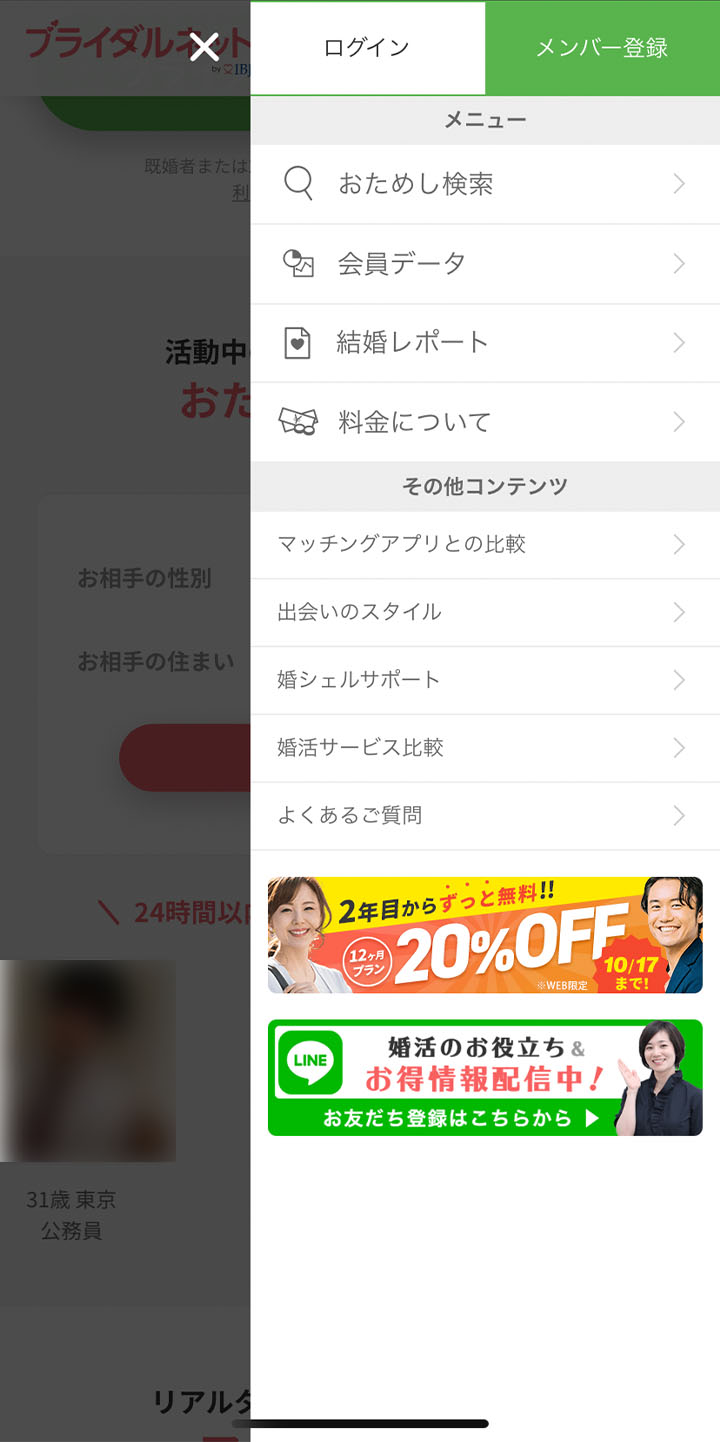Screen dimensions: 720x1442
Task: View 婚活サービス比較
Action: pos(485,748)
